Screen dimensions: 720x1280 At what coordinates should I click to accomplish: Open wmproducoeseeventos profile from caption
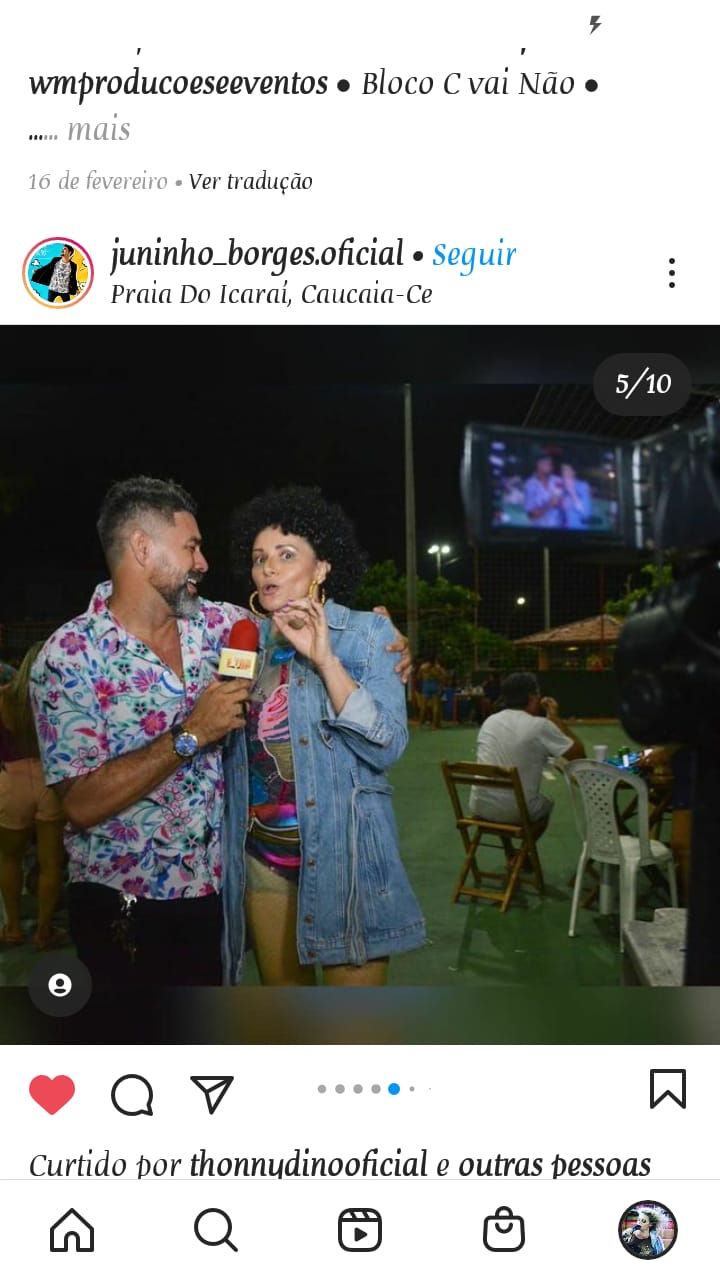point(178,84)
